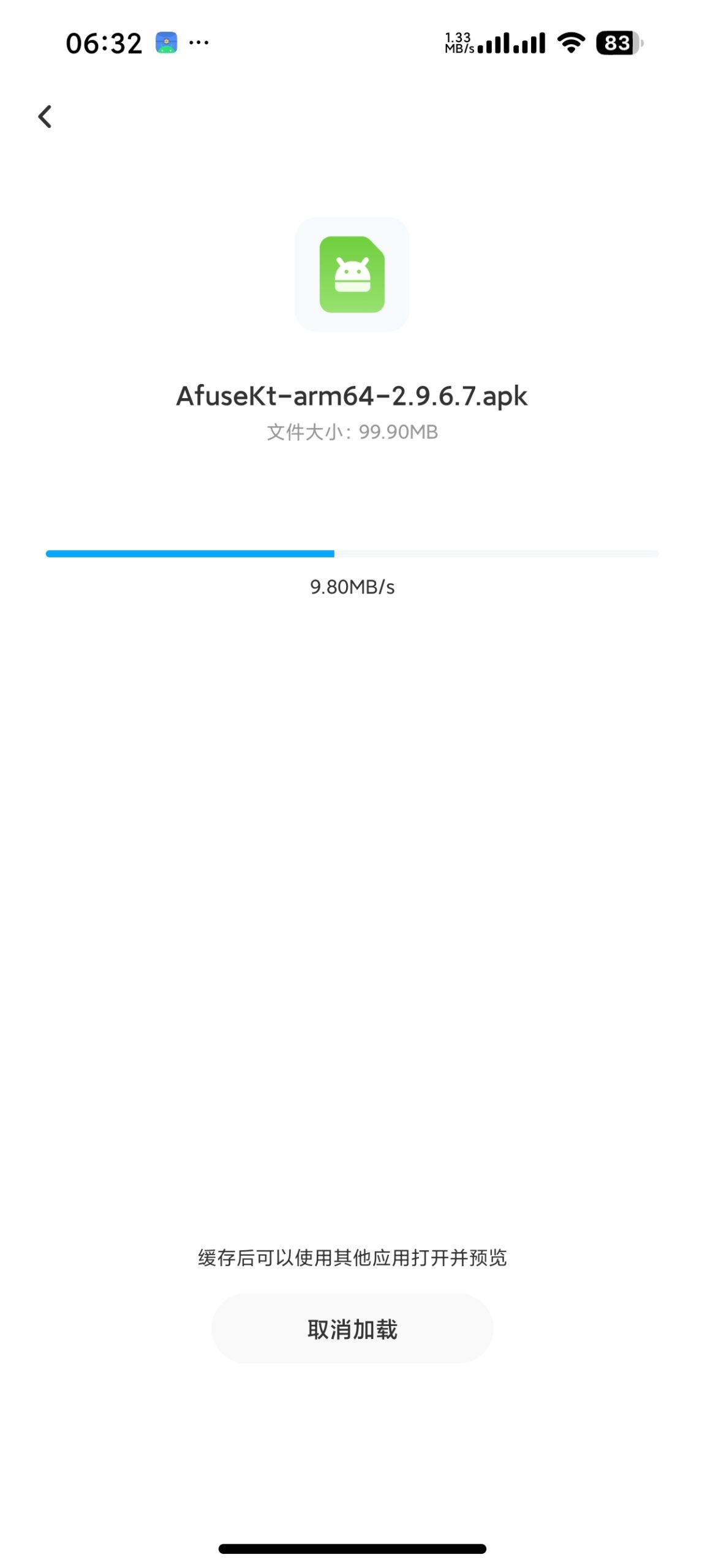Image resolution: width=705 pixels, height=1568 pixels.
Task: Go back using the top-left arrow
Action: pos(45,116)
